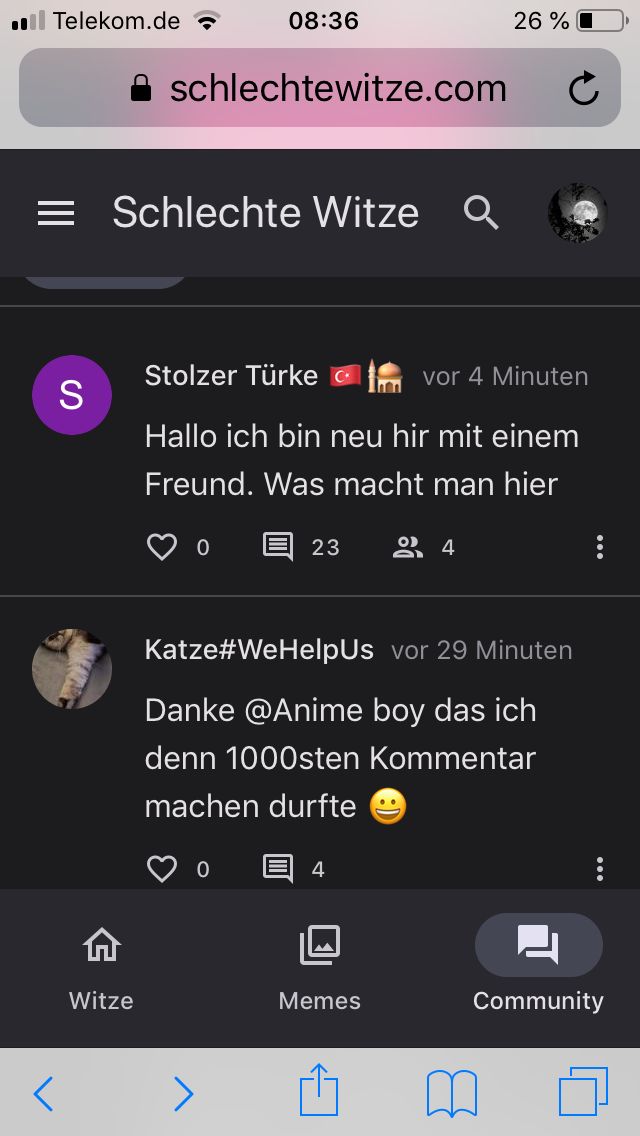Open overflow menu on Stolzer Türke's post
Viewport: 640px width, 1136px height.
[599, 547]
